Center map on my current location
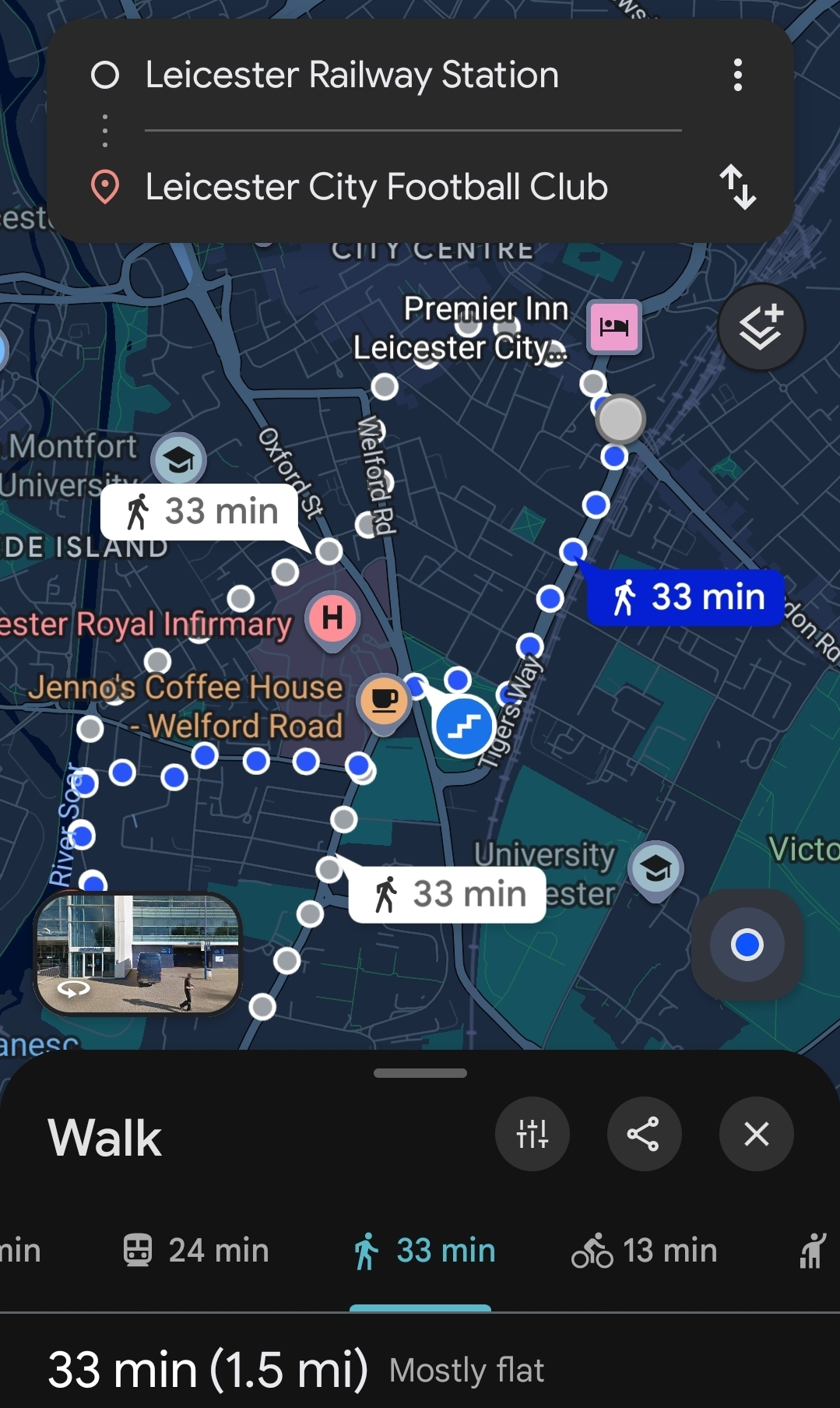Image resolution: width=840 pixels, height=1408 pixels. pyautogui.click(x=747, y=945)
